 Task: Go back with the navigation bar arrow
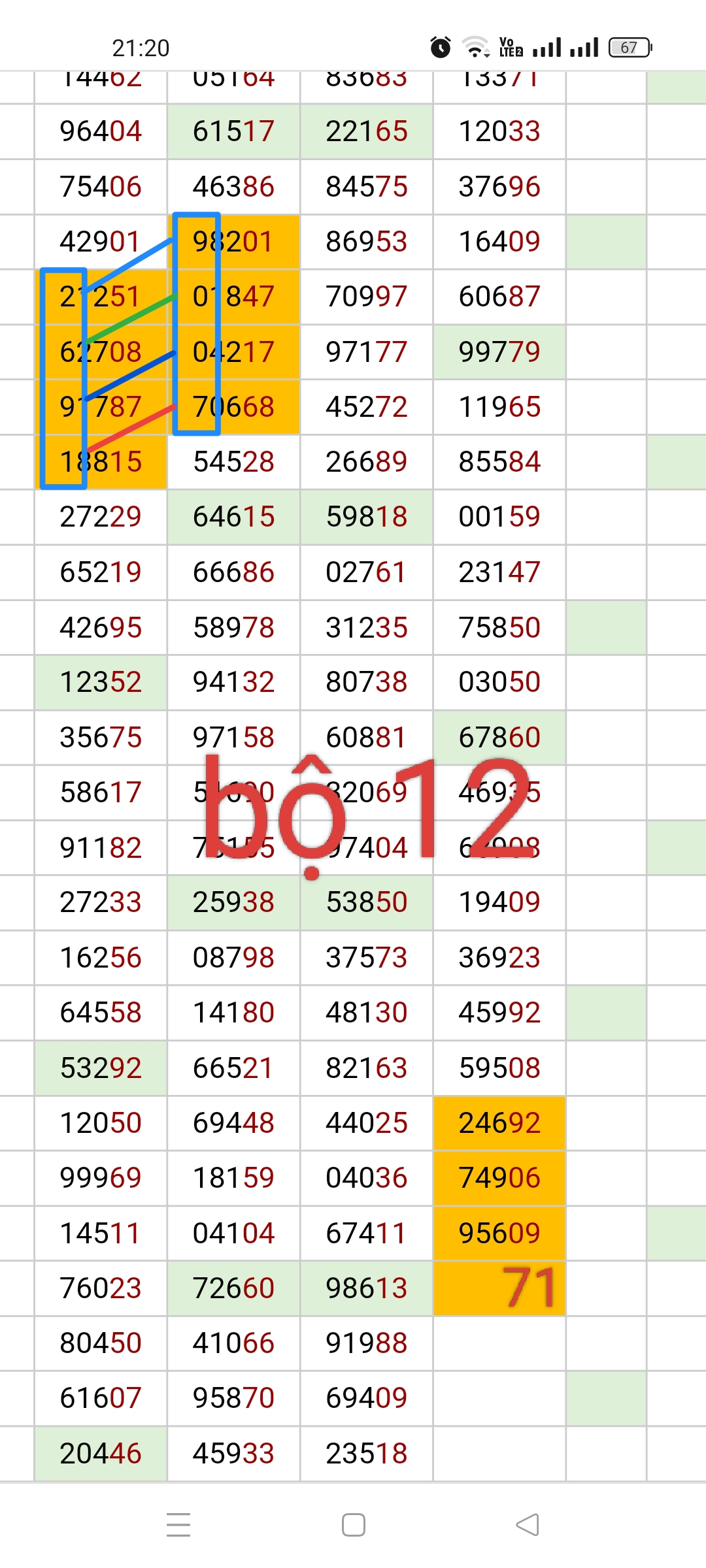click(527, 1525)
